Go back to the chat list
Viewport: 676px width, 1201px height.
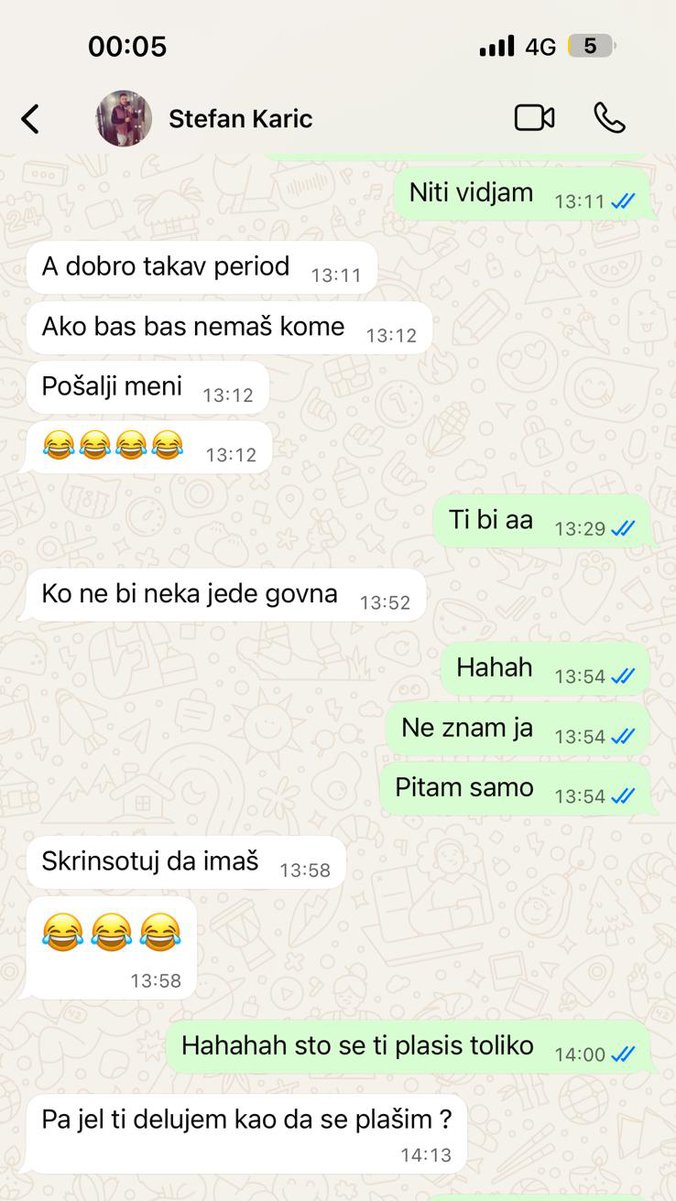click(x=30, y=119)
